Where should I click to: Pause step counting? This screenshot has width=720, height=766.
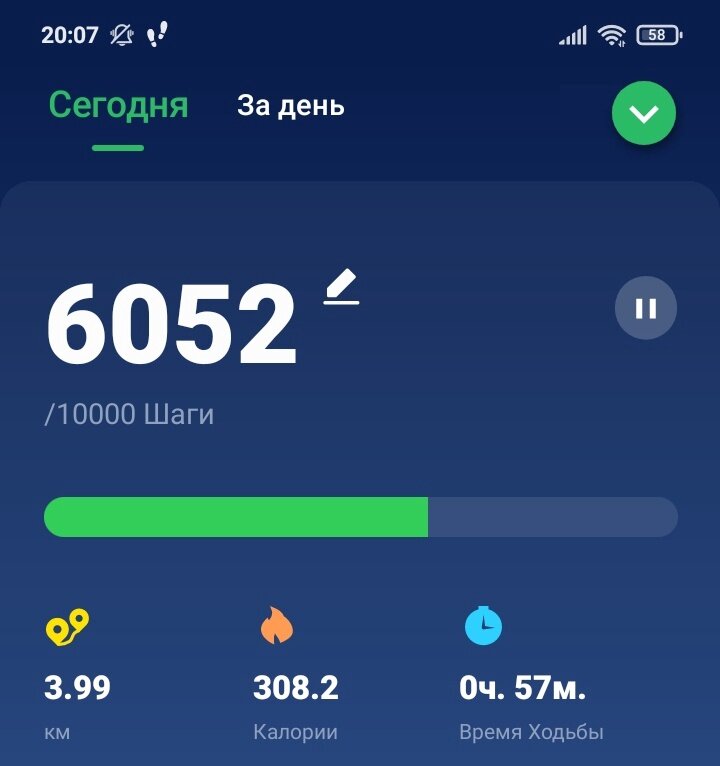(646, 308)
